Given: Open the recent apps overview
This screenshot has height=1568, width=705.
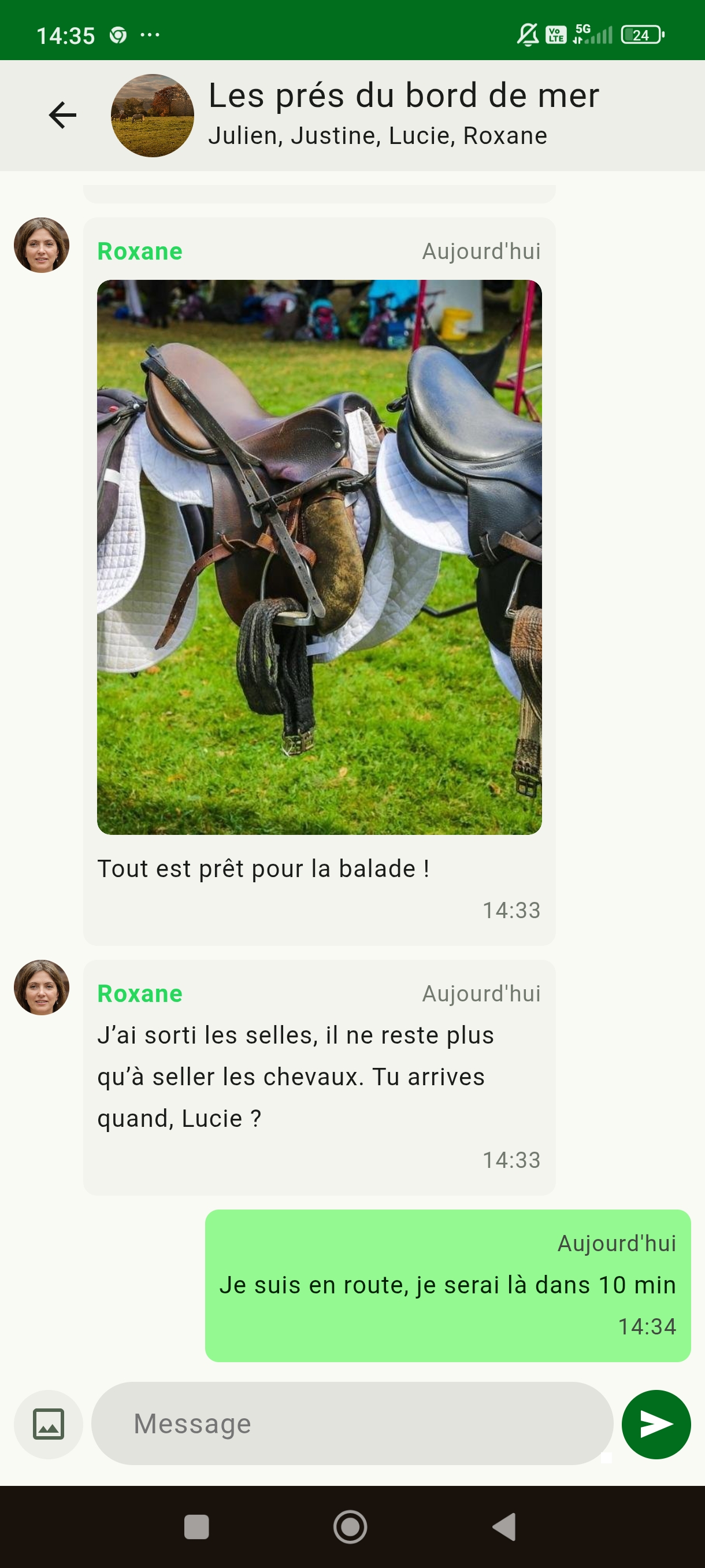Looking at the screenshot, I should [x=196, y=1526].
